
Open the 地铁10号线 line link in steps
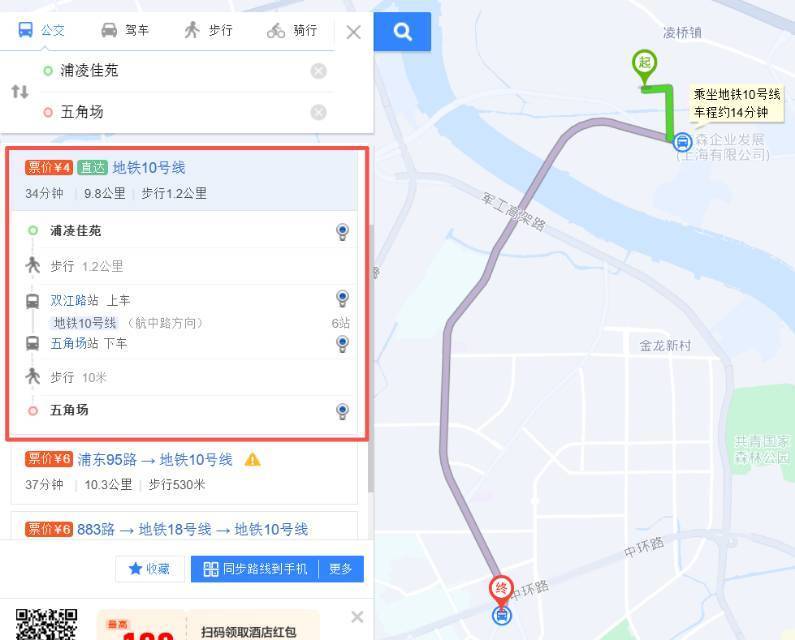pos(85,323)
